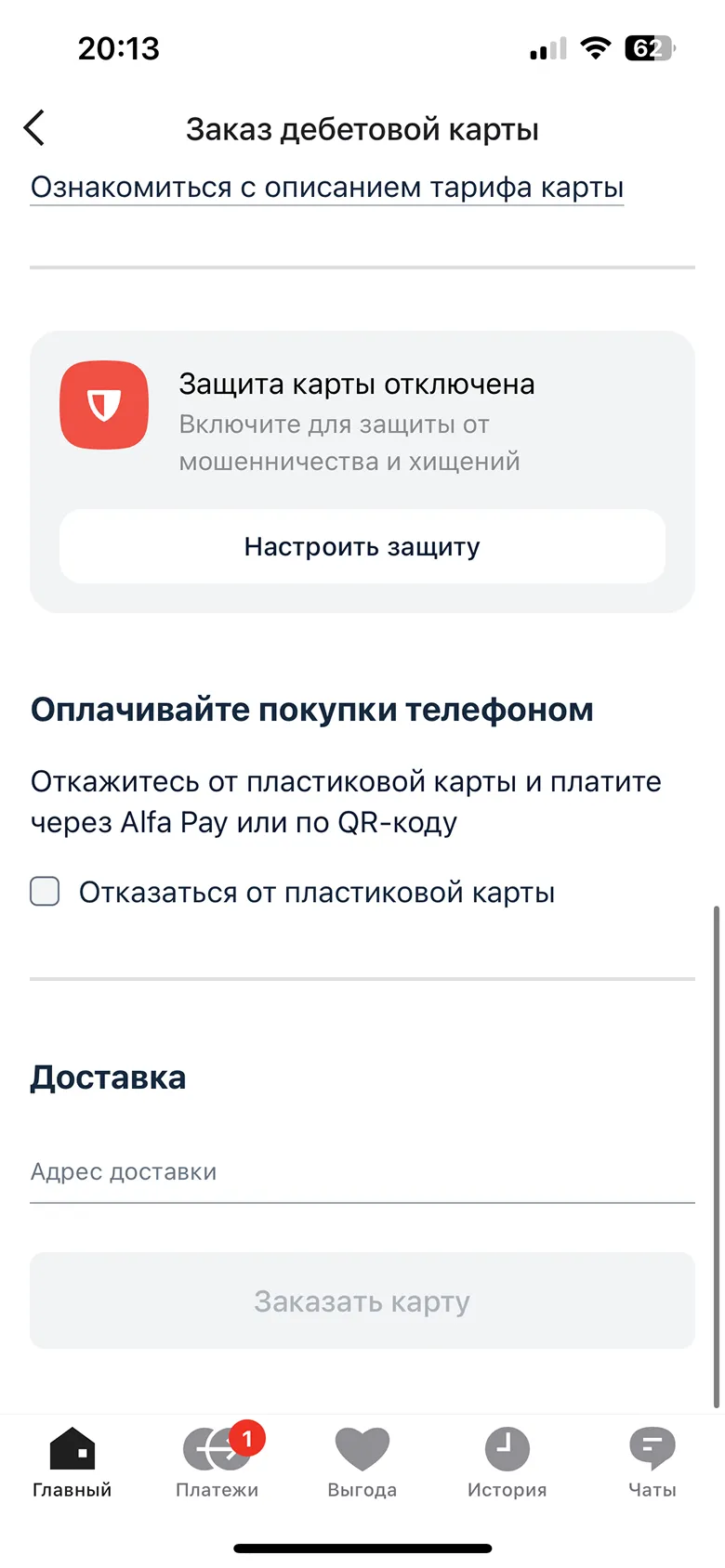Check Отказаться от пластиковой карты

pos(45,892)
